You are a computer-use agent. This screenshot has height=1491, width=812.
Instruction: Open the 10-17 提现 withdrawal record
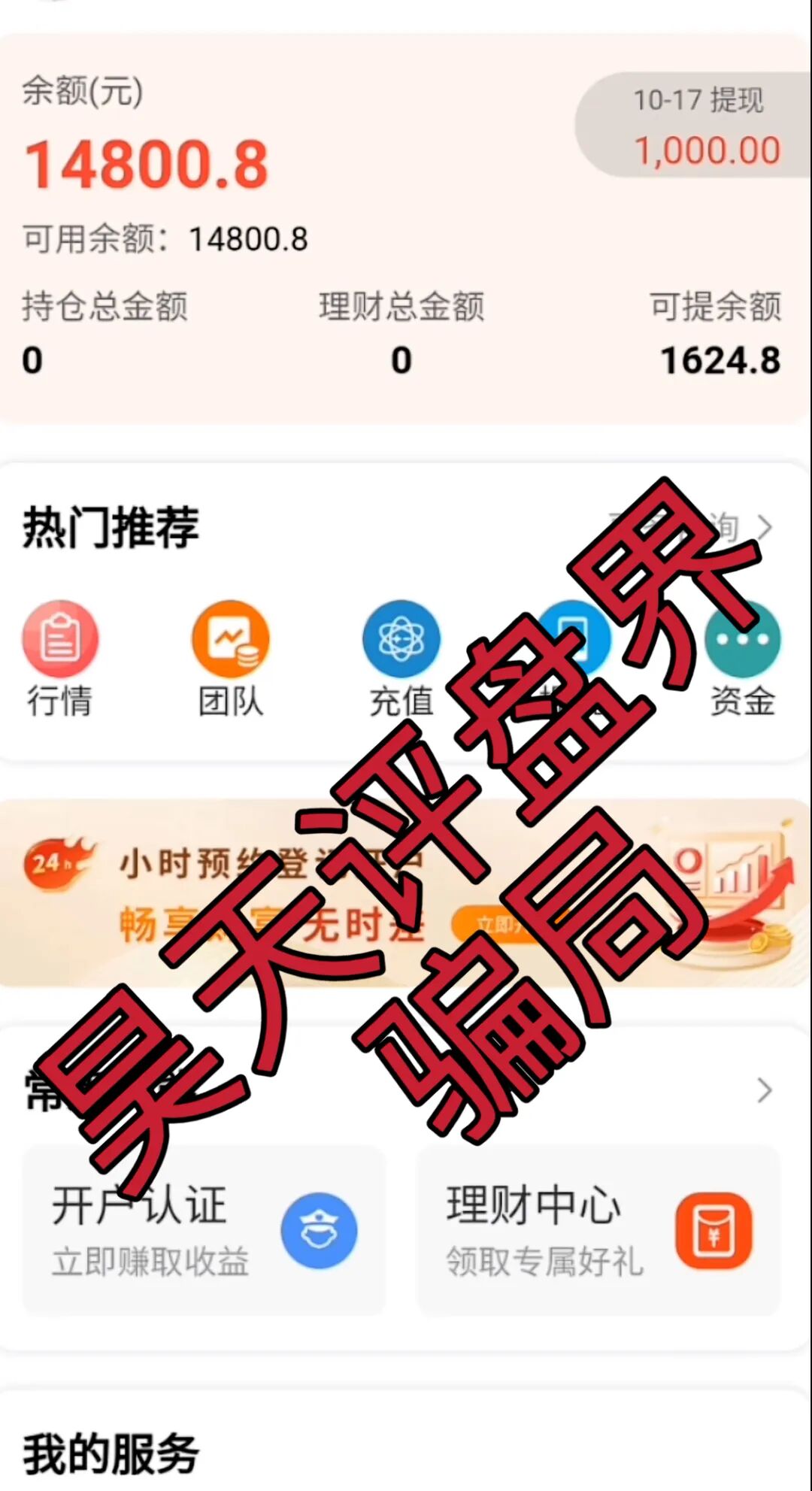click(695, 126)
